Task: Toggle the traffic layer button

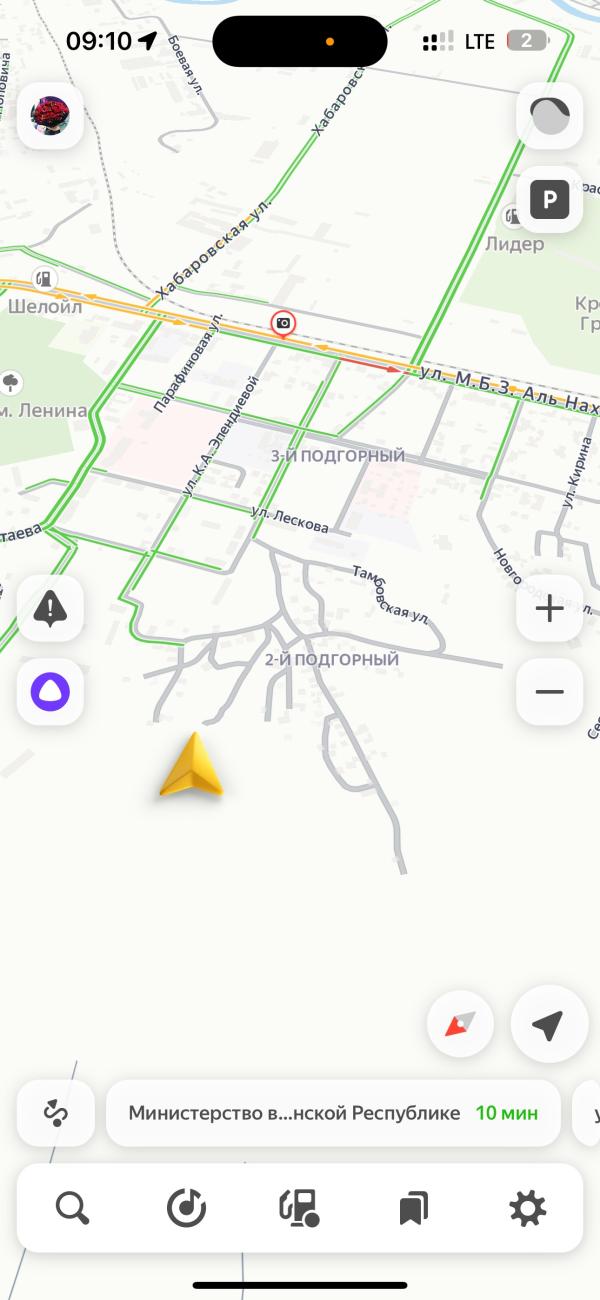Action: point(549,116)
